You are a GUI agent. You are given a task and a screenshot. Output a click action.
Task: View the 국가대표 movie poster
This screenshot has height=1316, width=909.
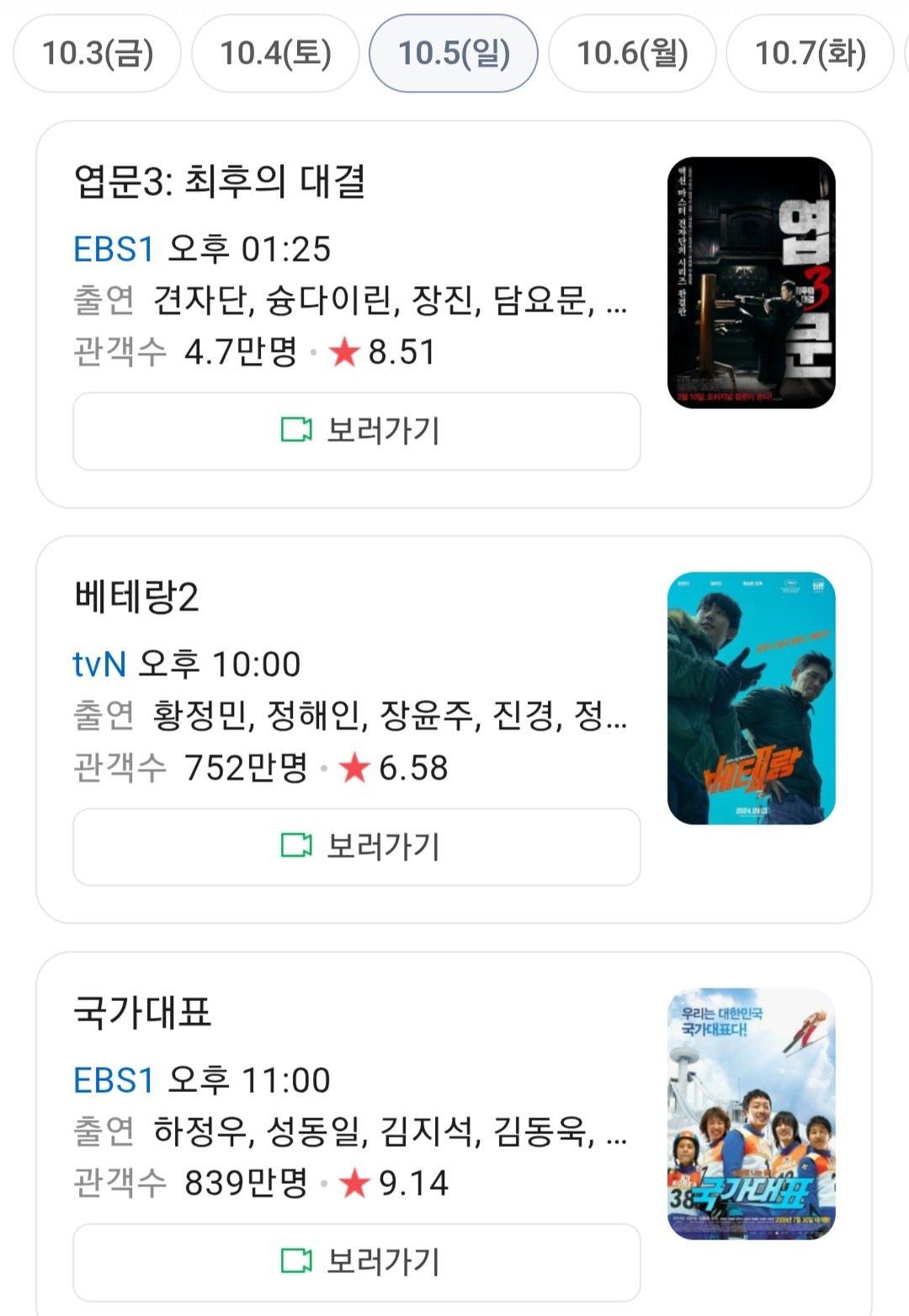tap(751, 1113)
